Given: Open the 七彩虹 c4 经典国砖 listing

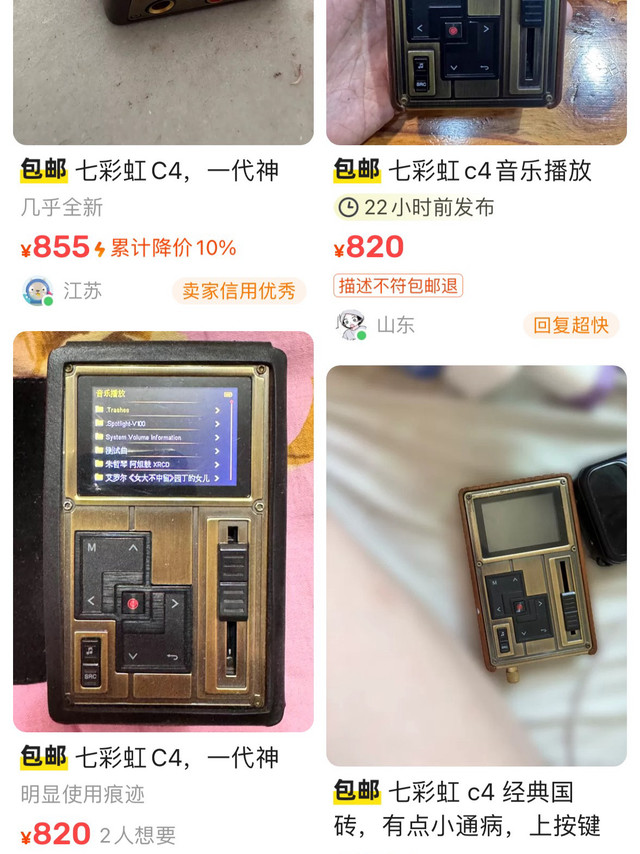Looking at the screenshot, I should pos(476,565).
